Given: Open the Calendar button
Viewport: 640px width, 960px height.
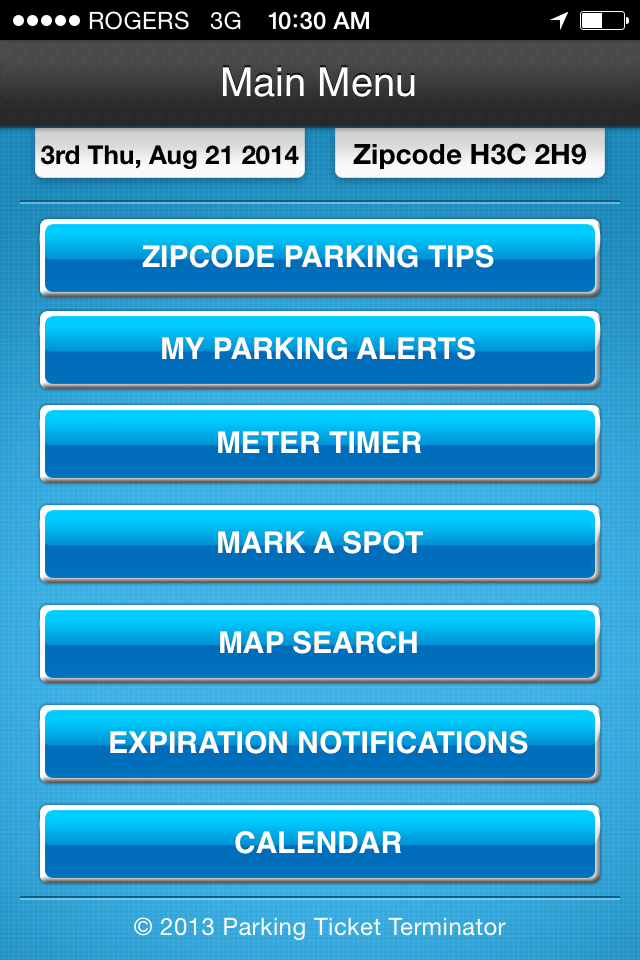Looking at the screenshot, I should pos(319,843).
